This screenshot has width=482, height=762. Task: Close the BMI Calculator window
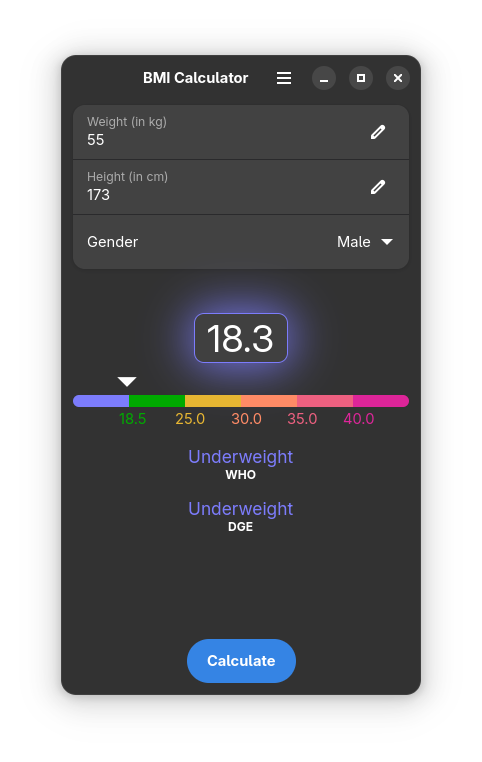tap(397, 78)
